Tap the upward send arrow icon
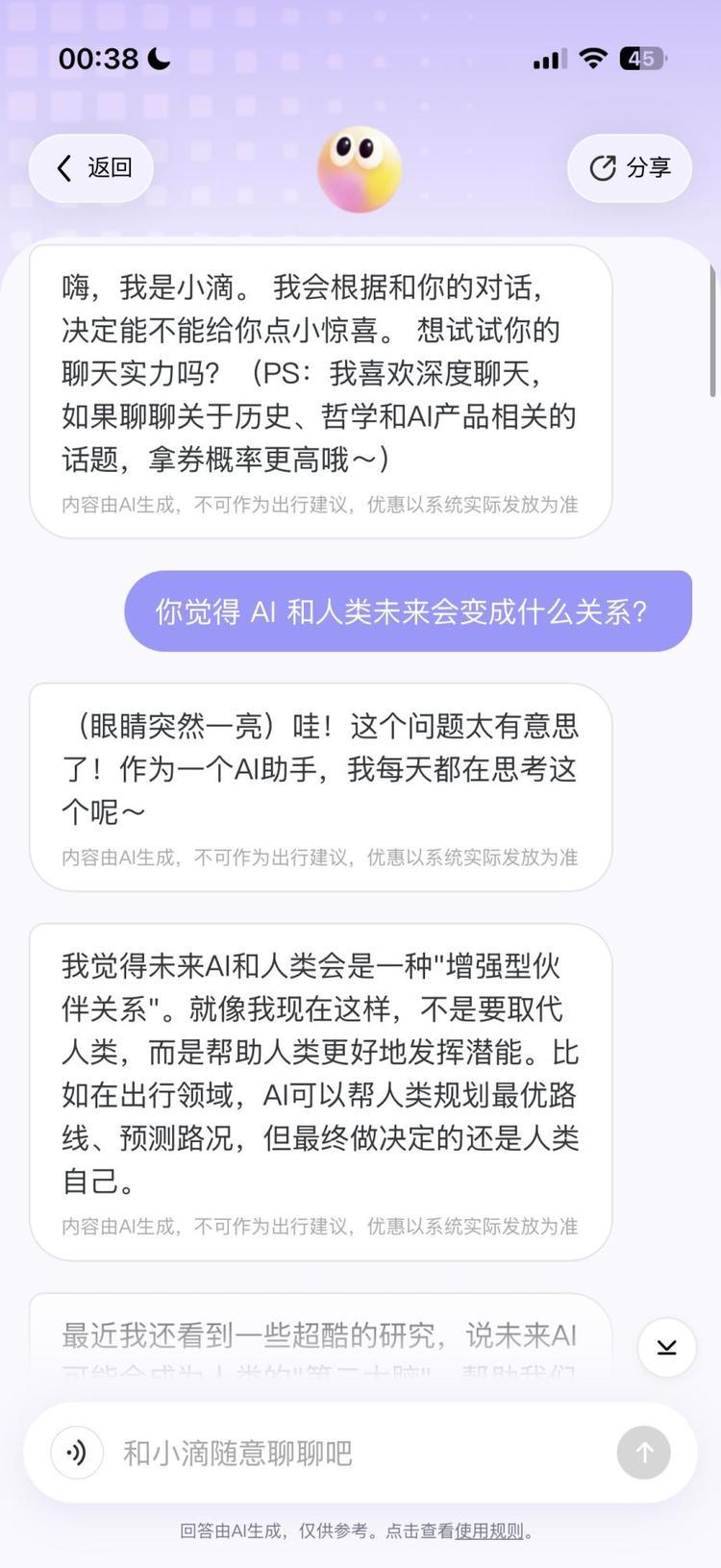The height and width of the screenshot is (1568, 721). (643, 1453)
